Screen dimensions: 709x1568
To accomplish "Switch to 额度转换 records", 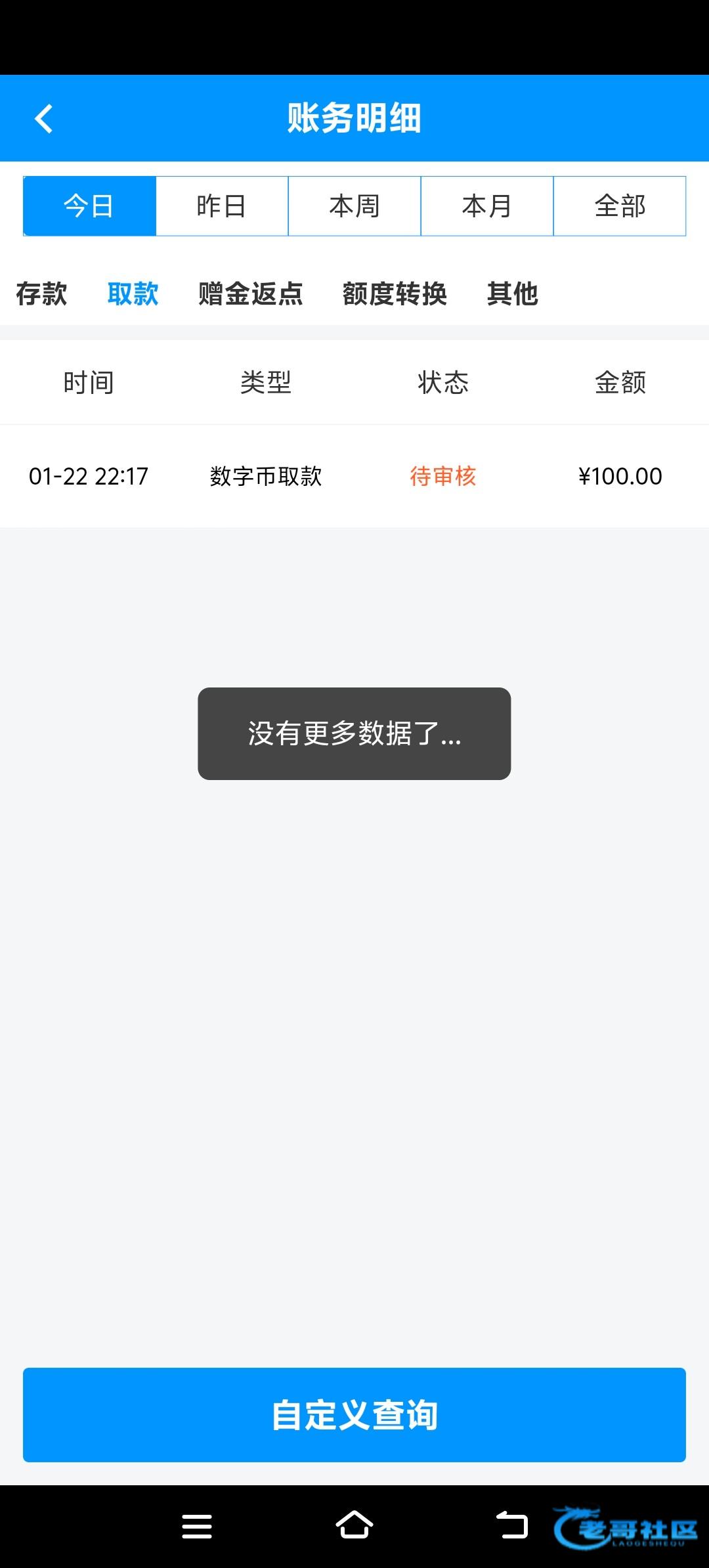I will click(395, 294).
